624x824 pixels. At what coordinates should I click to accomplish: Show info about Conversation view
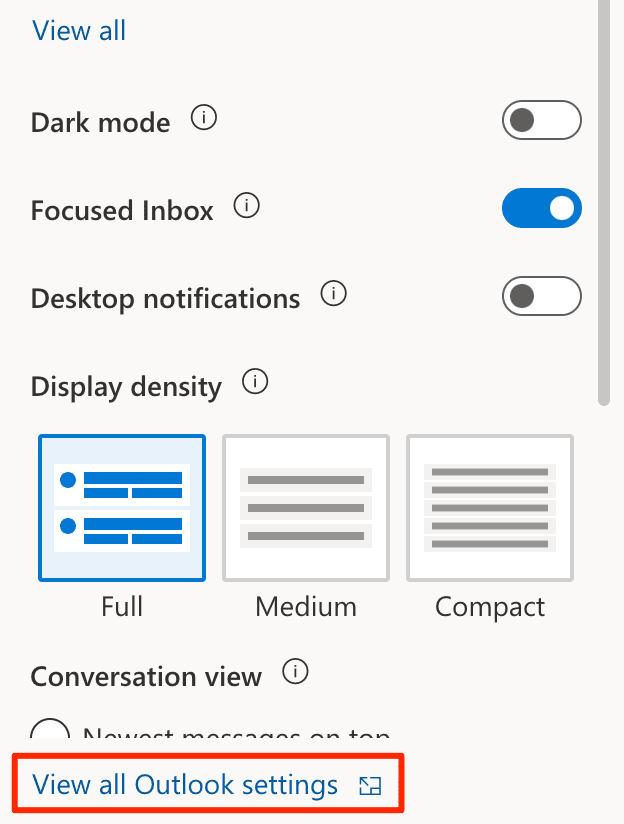pyautogui.click(x=295, y=673)
